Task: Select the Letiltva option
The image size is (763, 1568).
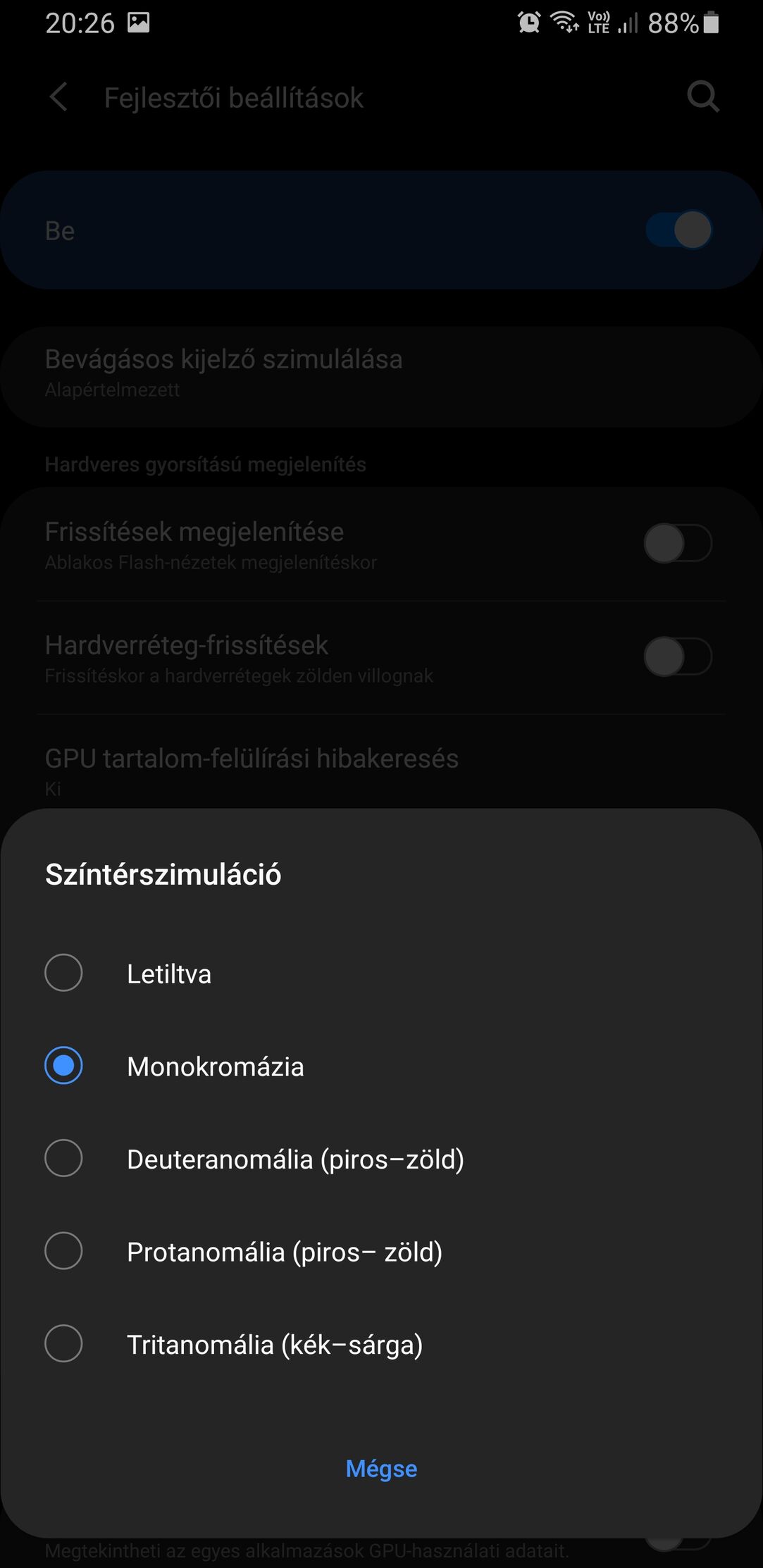Action: pos(381,973)
